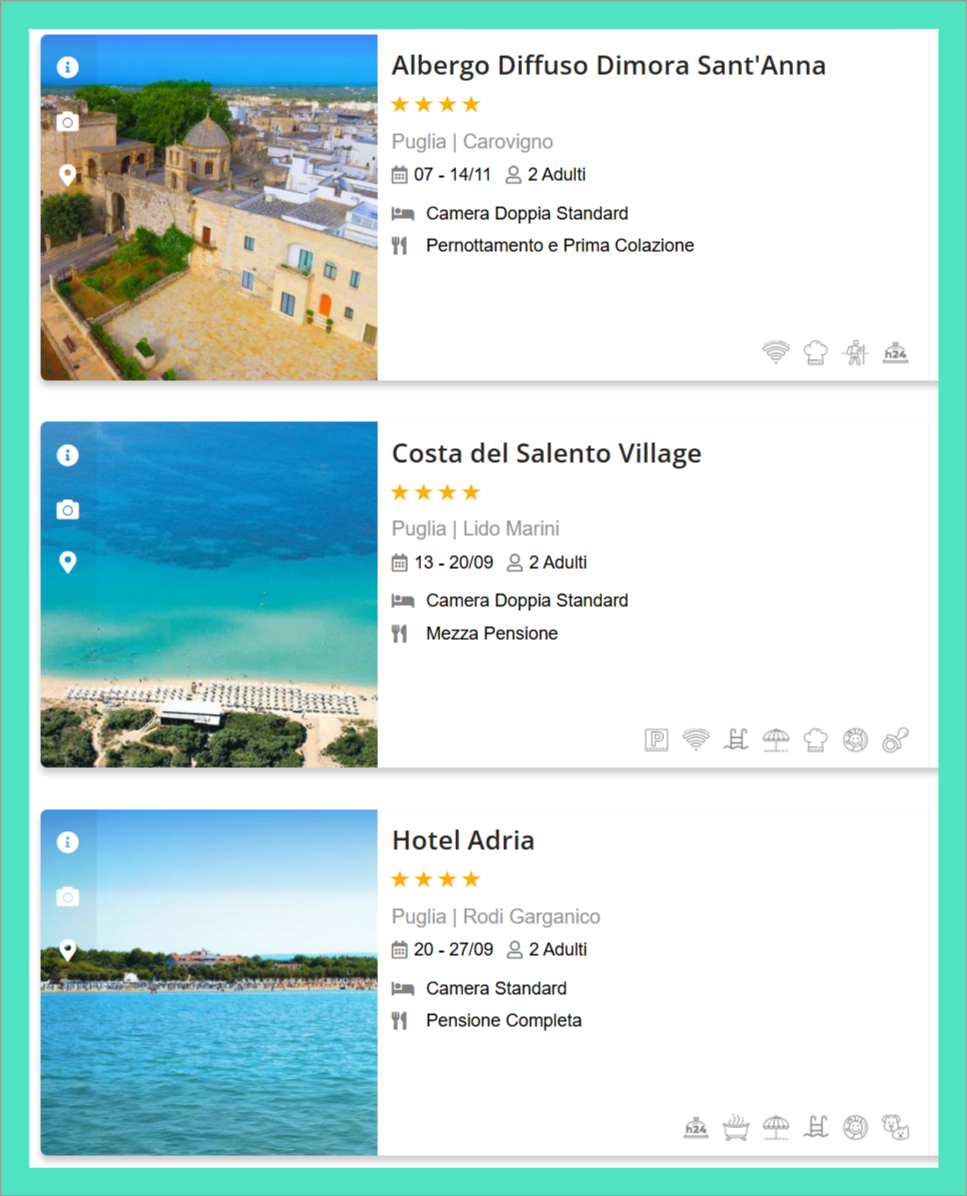View photos of Albergo Diffuso Dimora Sant'Anna
The image size is (967, 1196).
click(x=68, y=122)
